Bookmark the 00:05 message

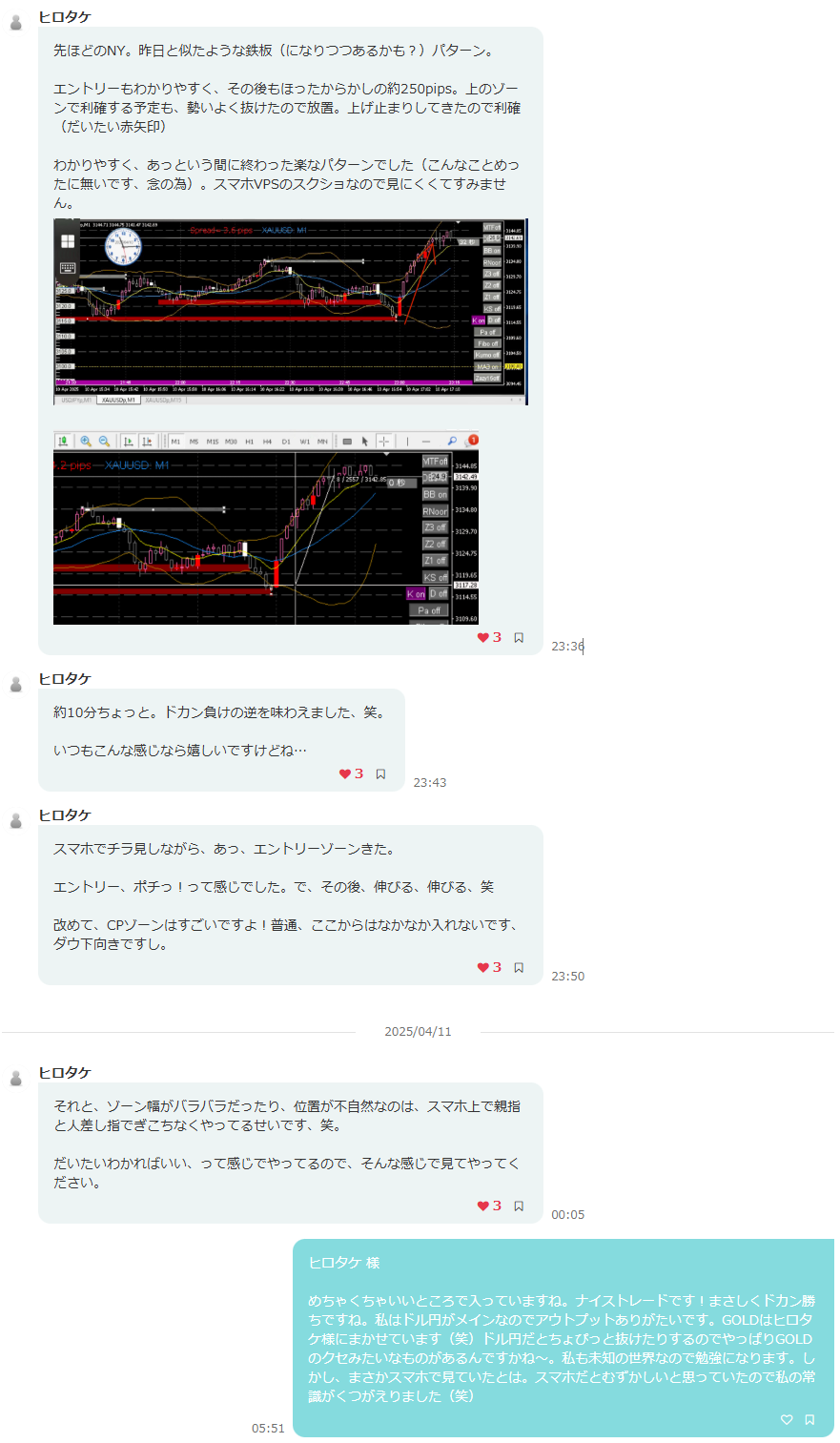click(519, 1206)
